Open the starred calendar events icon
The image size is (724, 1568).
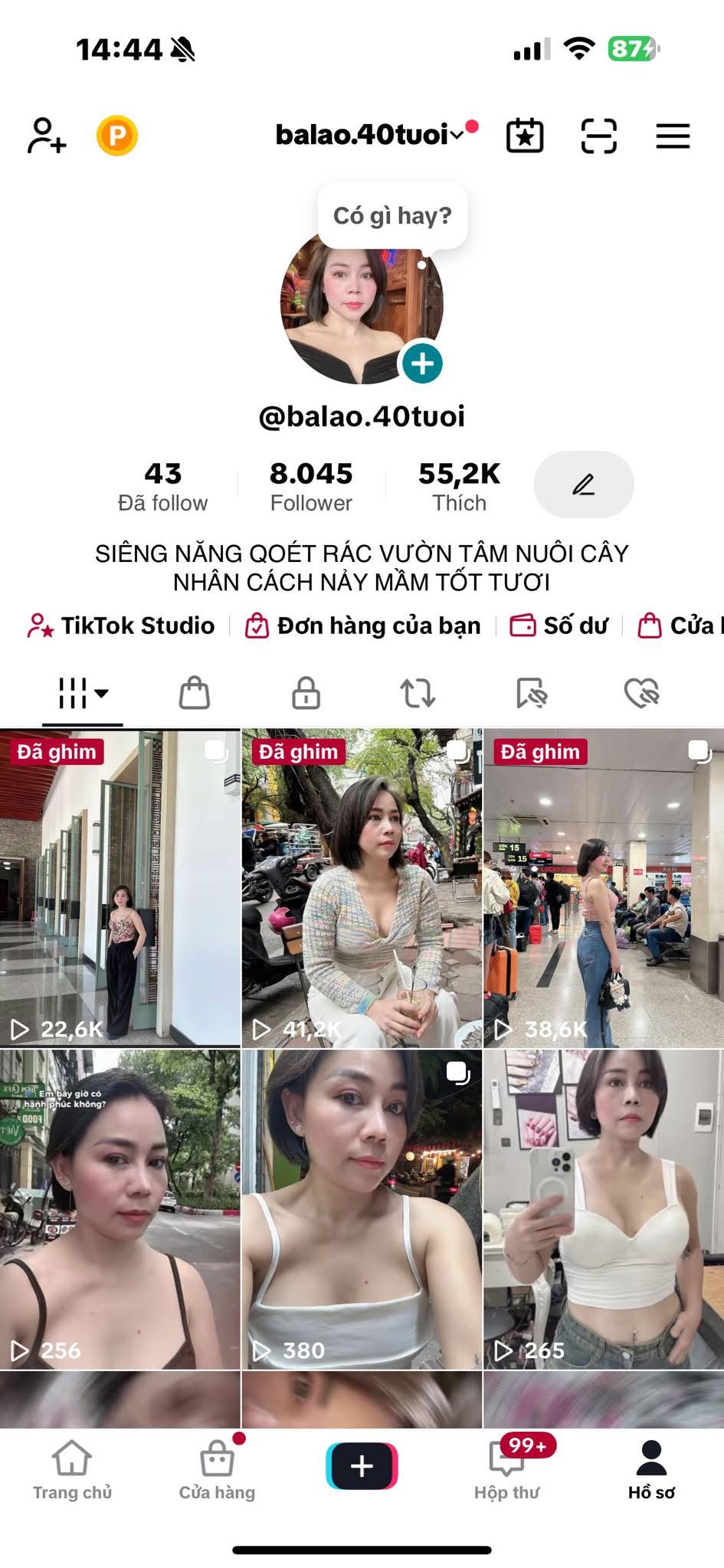tap(525, 136)
